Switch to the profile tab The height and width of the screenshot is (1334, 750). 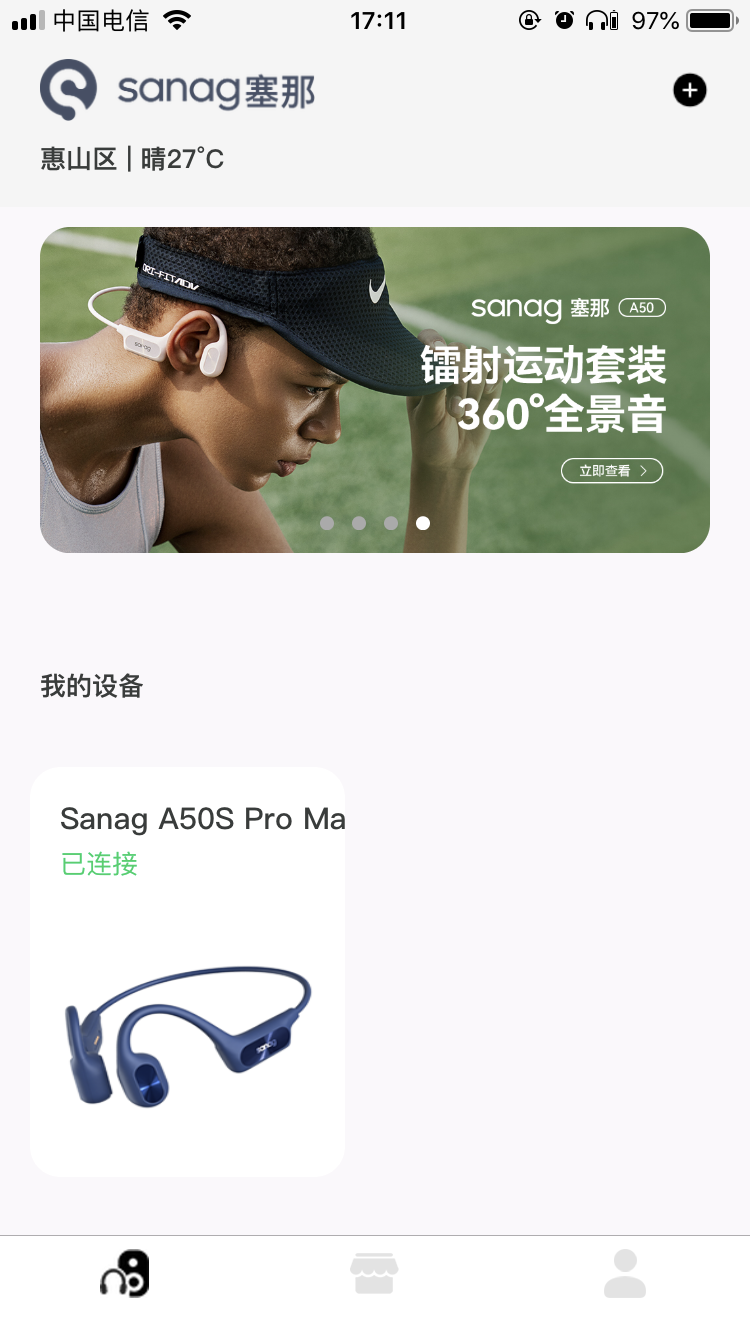(x=625, y=1274)
